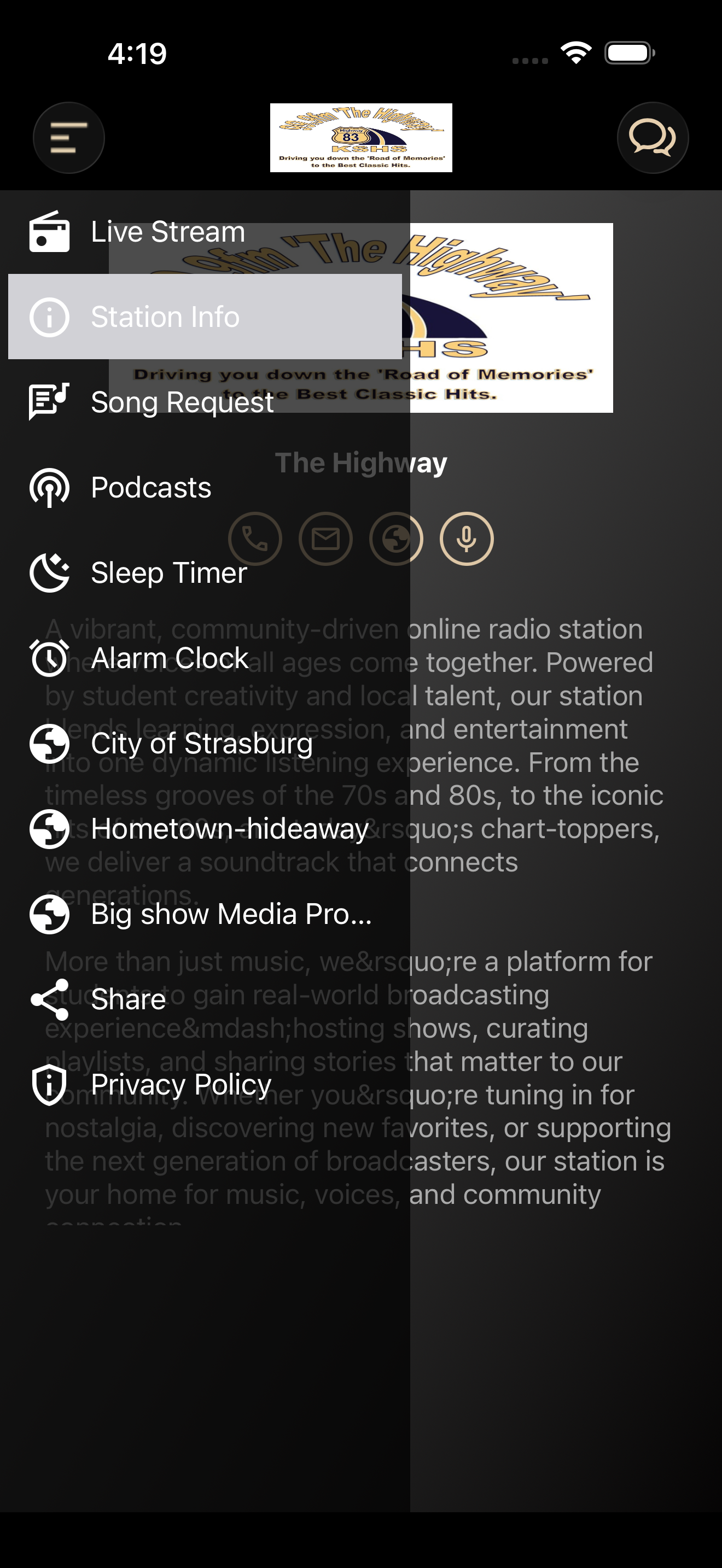Viewport: 722px width, 1568px height.
Task: Visit the City of Strasburg link
Action: pyautogui.click(x=205, y=743)
